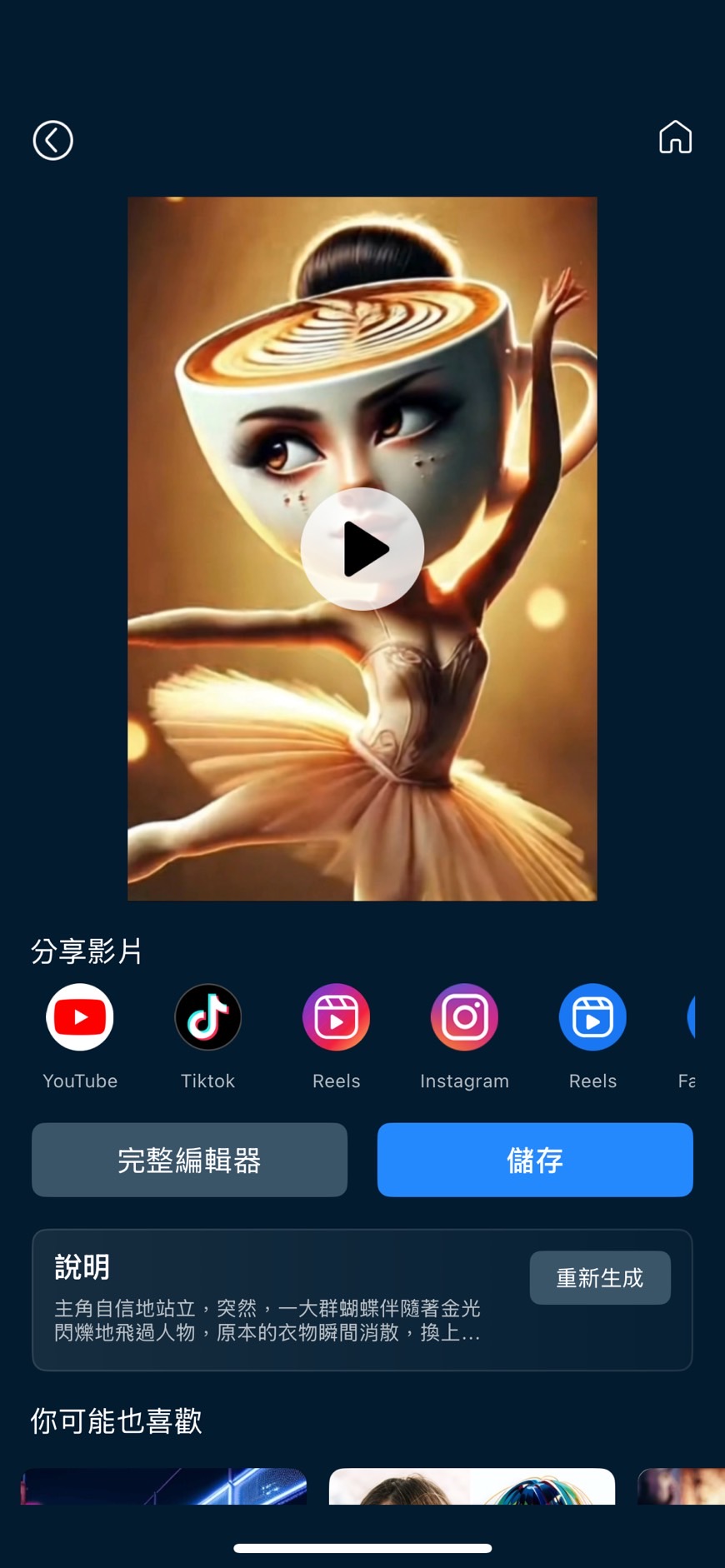Open the blue neon recommended video
The height and width of the screenshot is (1568, 725).
[x=163, y=1486]
